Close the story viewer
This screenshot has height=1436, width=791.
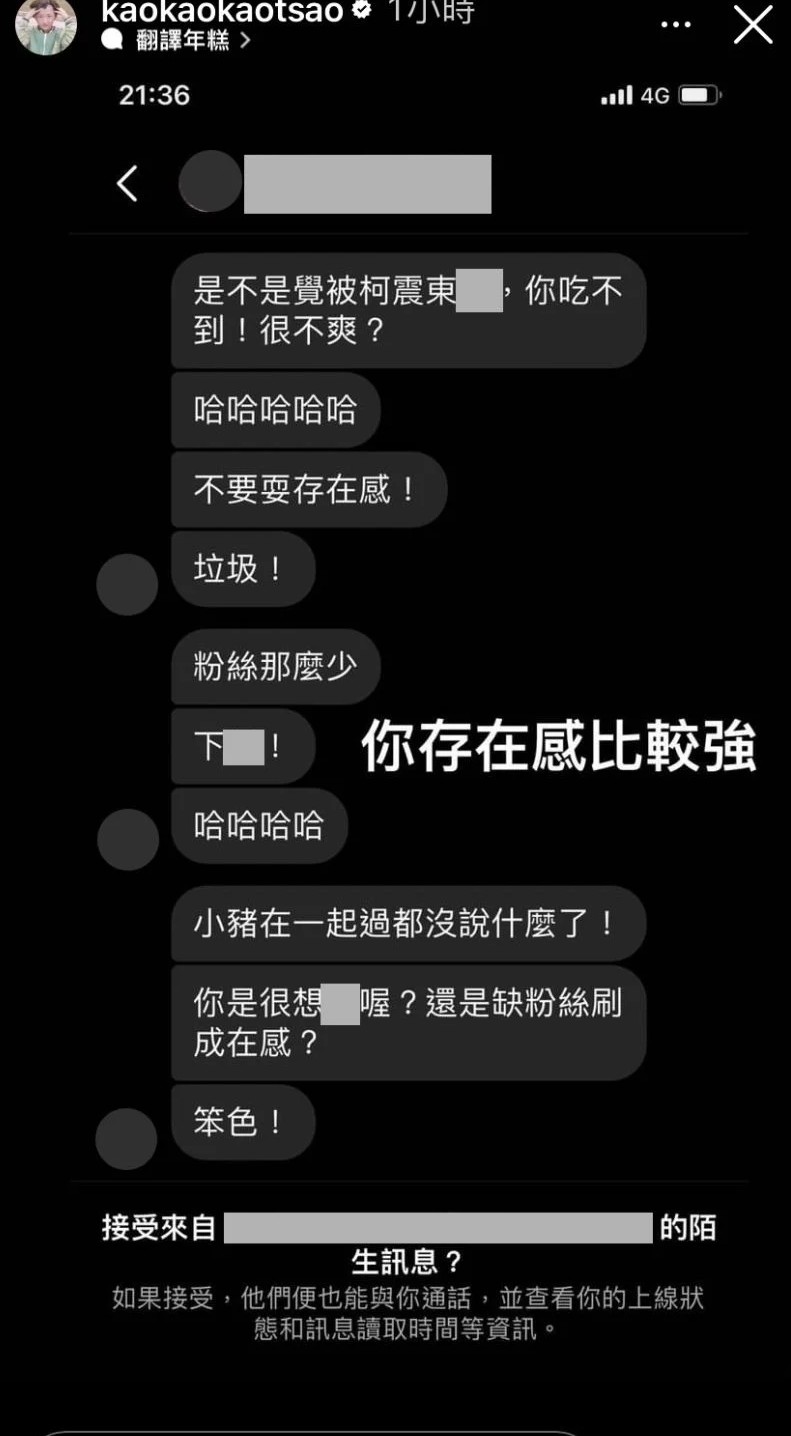(752, 24)
